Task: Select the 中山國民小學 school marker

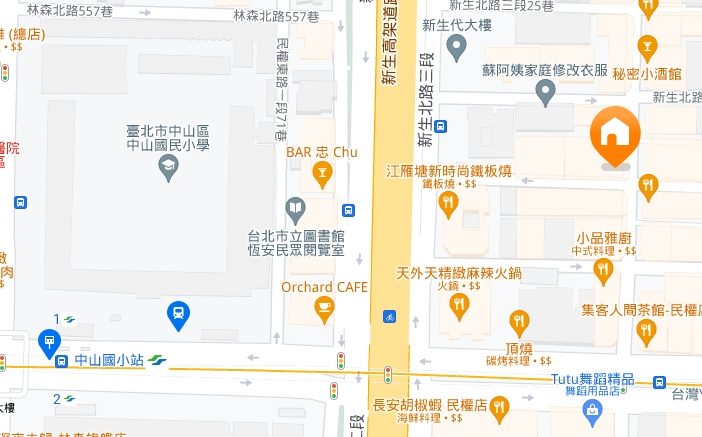Action: tap(170, 167)
